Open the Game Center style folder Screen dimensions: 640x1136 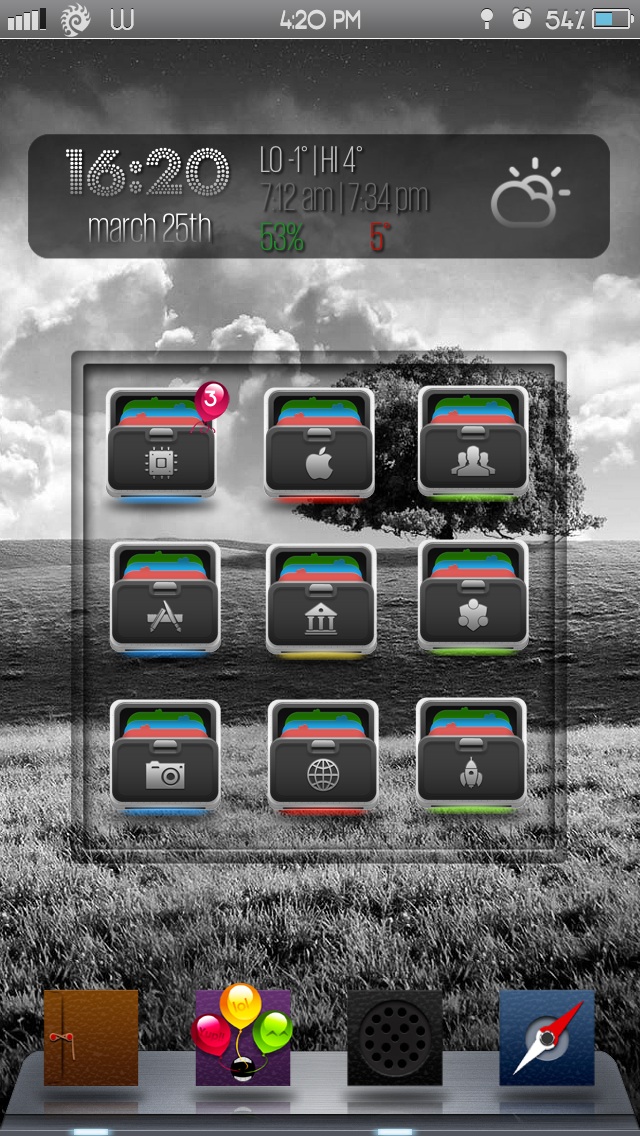pos(473,596)
